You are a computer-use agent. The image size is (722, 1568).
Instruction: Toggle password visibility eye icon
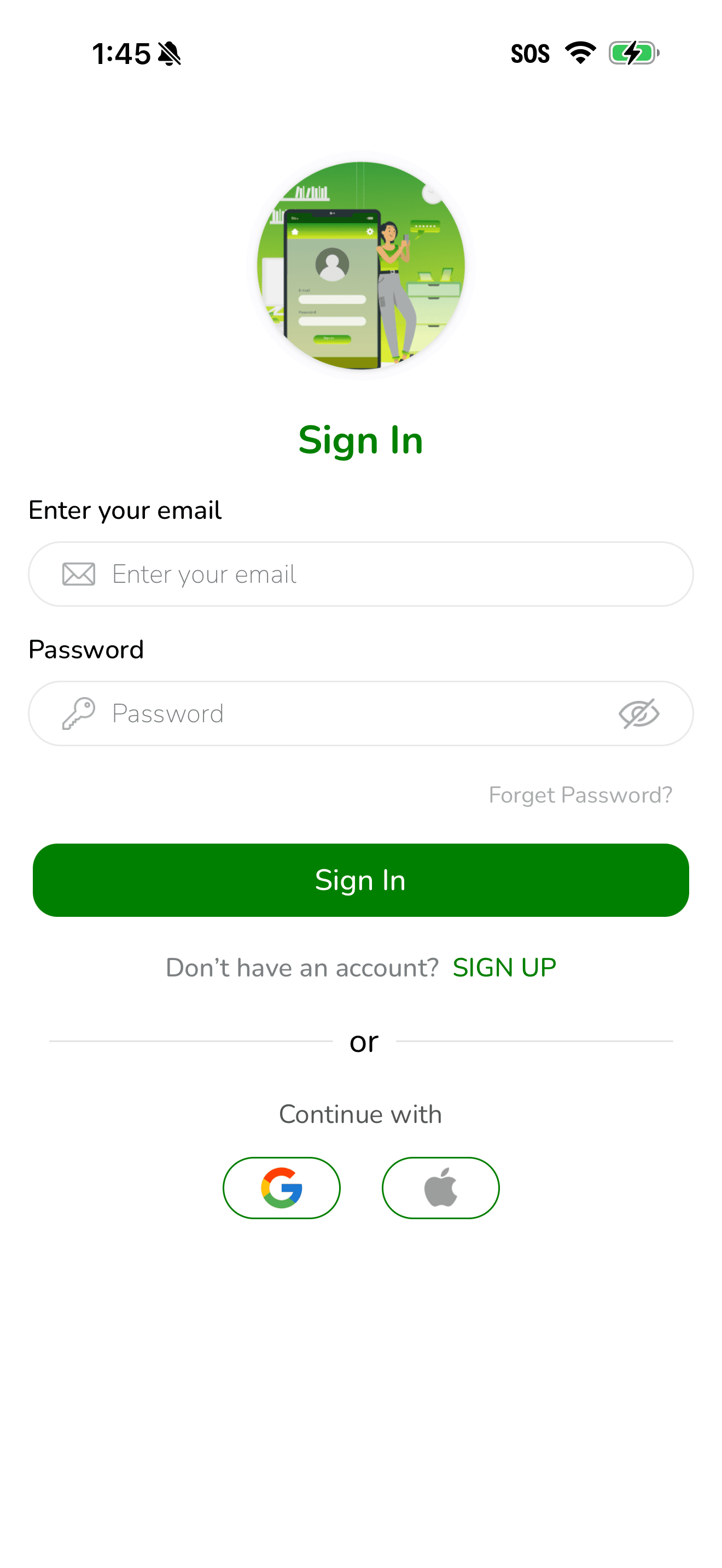(639, 713)
